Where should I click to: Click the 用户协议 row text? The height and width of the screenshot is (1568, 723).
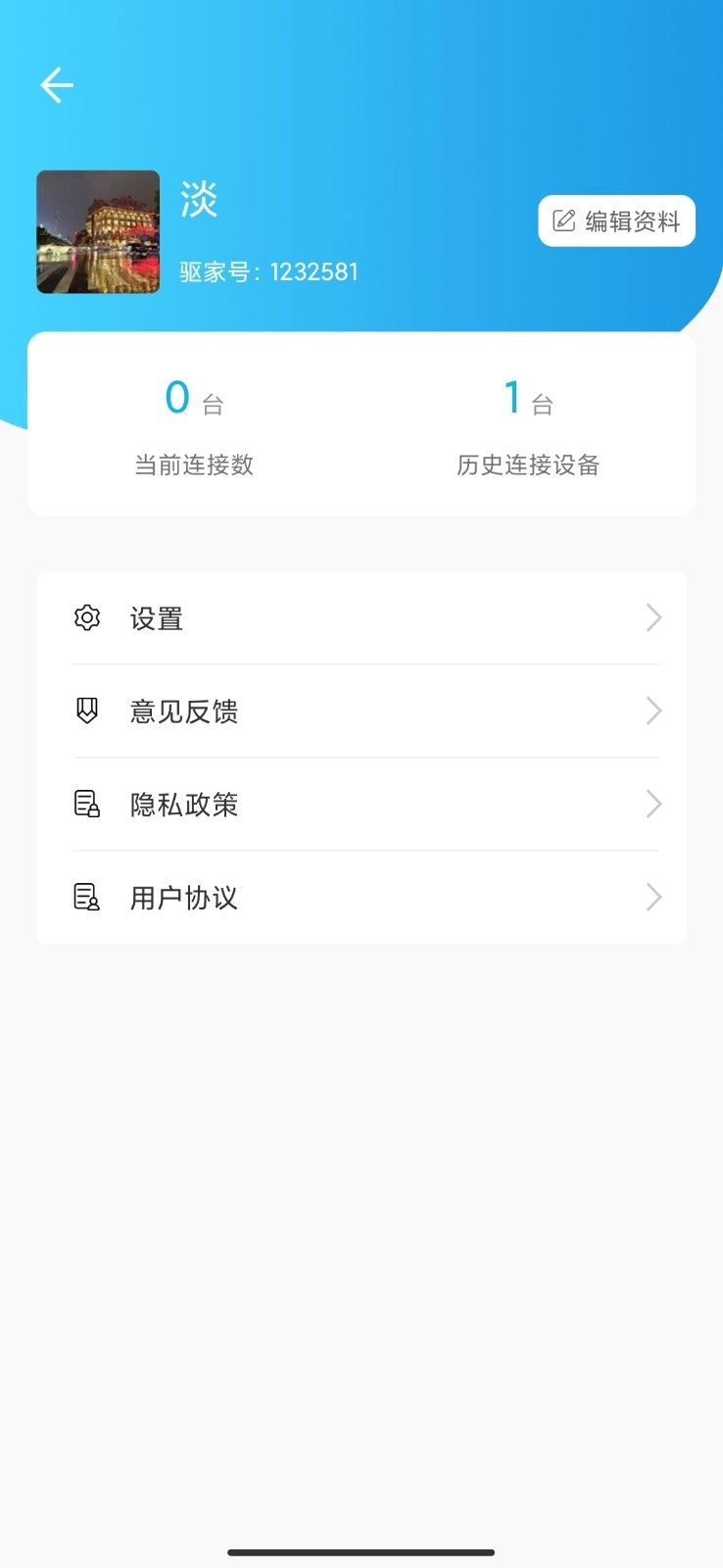(x=183, y=897)
